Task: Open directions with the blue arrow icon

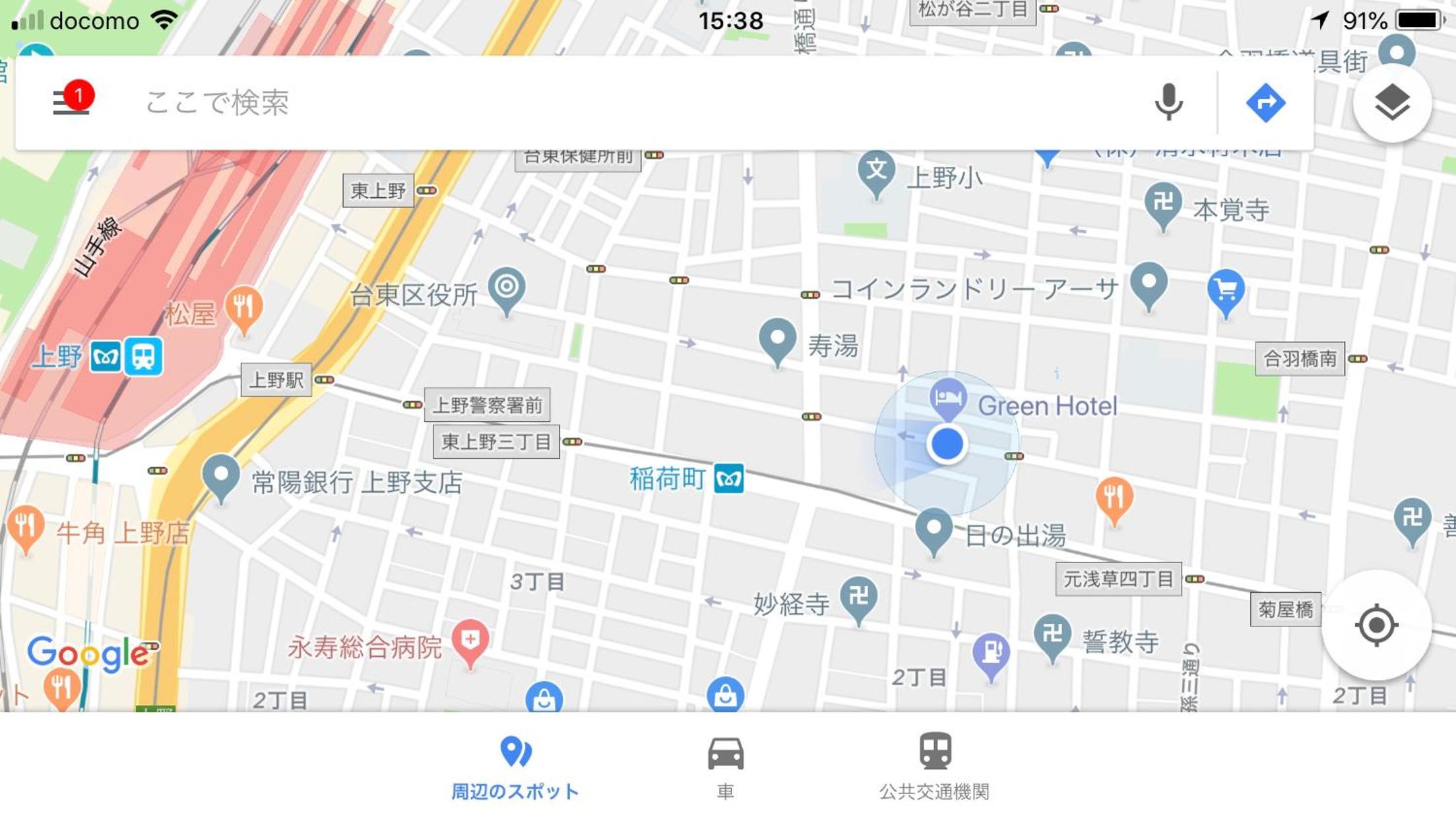Action: coord(1265,103)
